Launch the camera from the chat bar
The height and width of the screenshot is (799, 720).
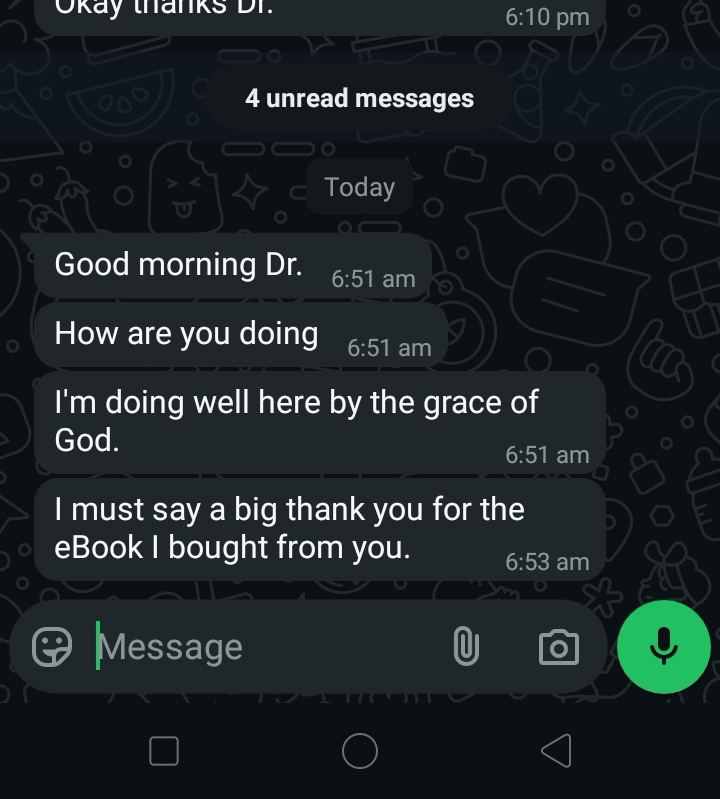[558, 648]
